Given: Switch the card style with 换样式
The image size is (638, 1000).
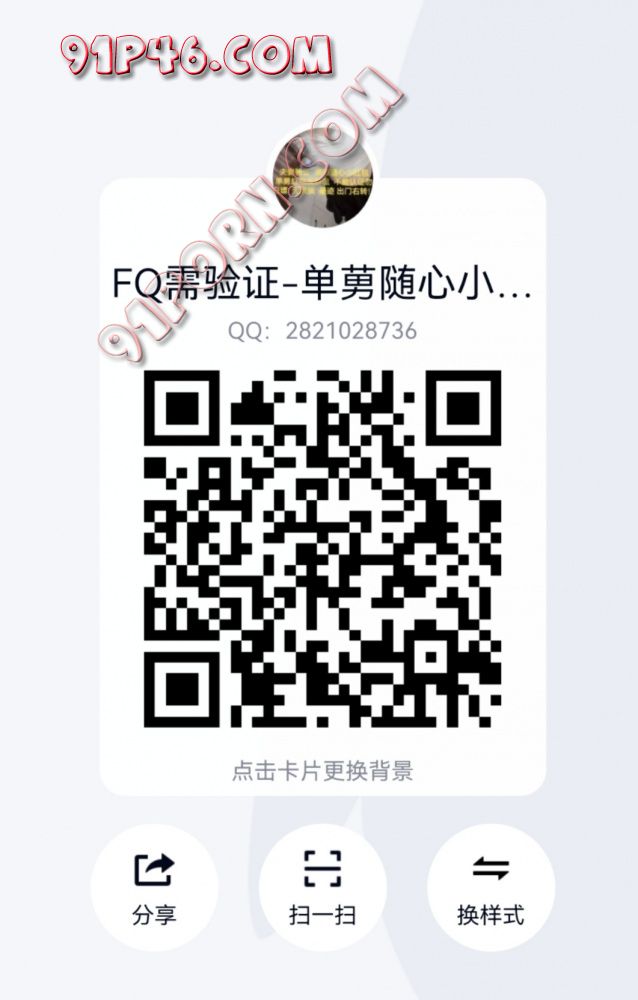Looking at the screenshot, I should [x=490, y=887].
